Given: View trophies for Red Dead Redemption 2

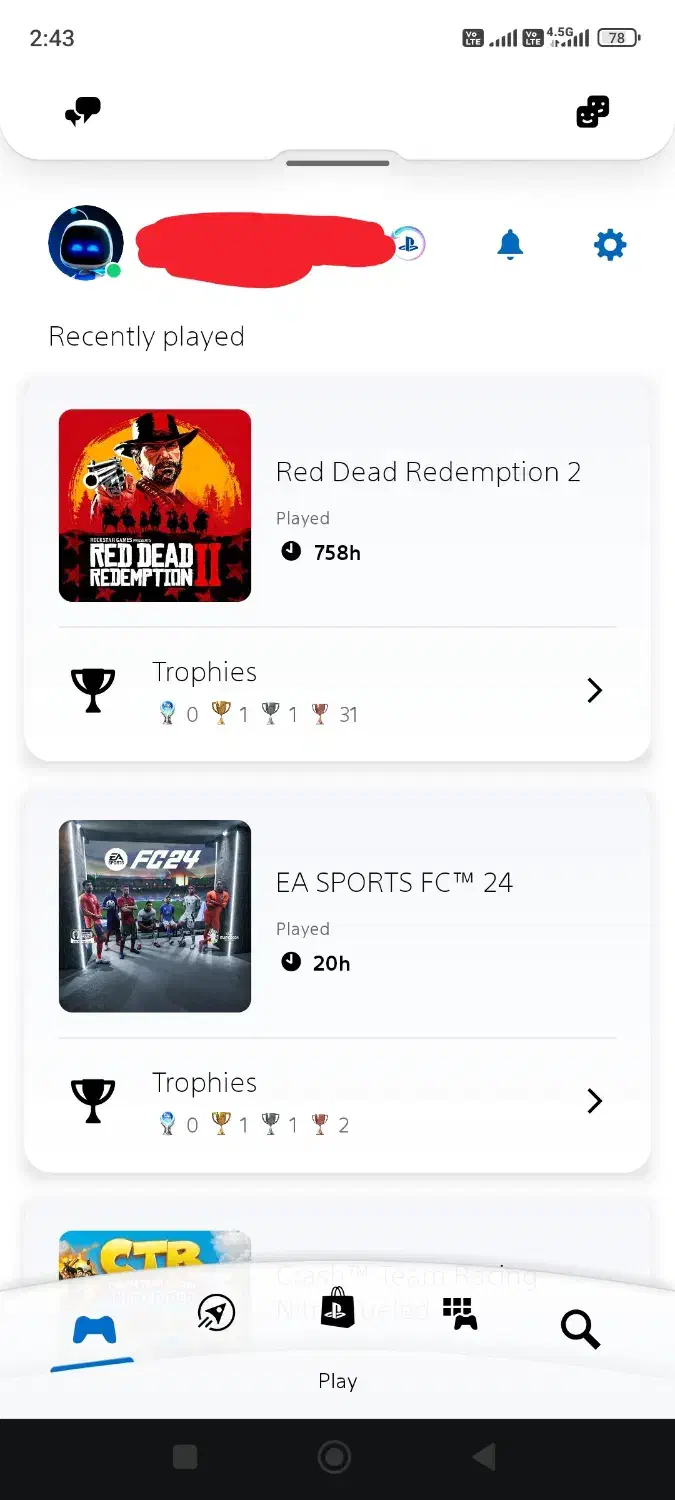Looking at the screenshot, I should (336, 691).
